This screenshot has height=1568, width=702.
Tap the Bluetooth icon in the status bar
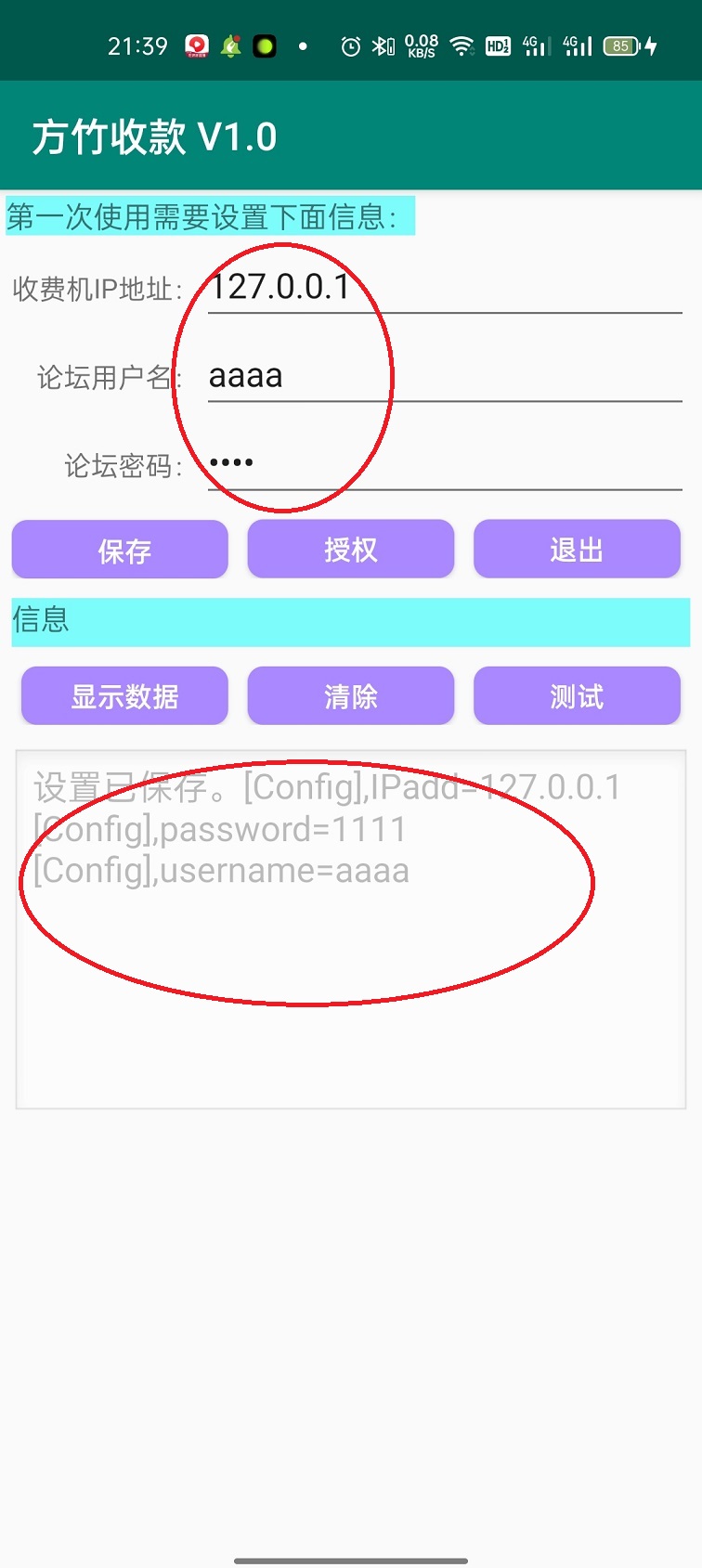383,45
